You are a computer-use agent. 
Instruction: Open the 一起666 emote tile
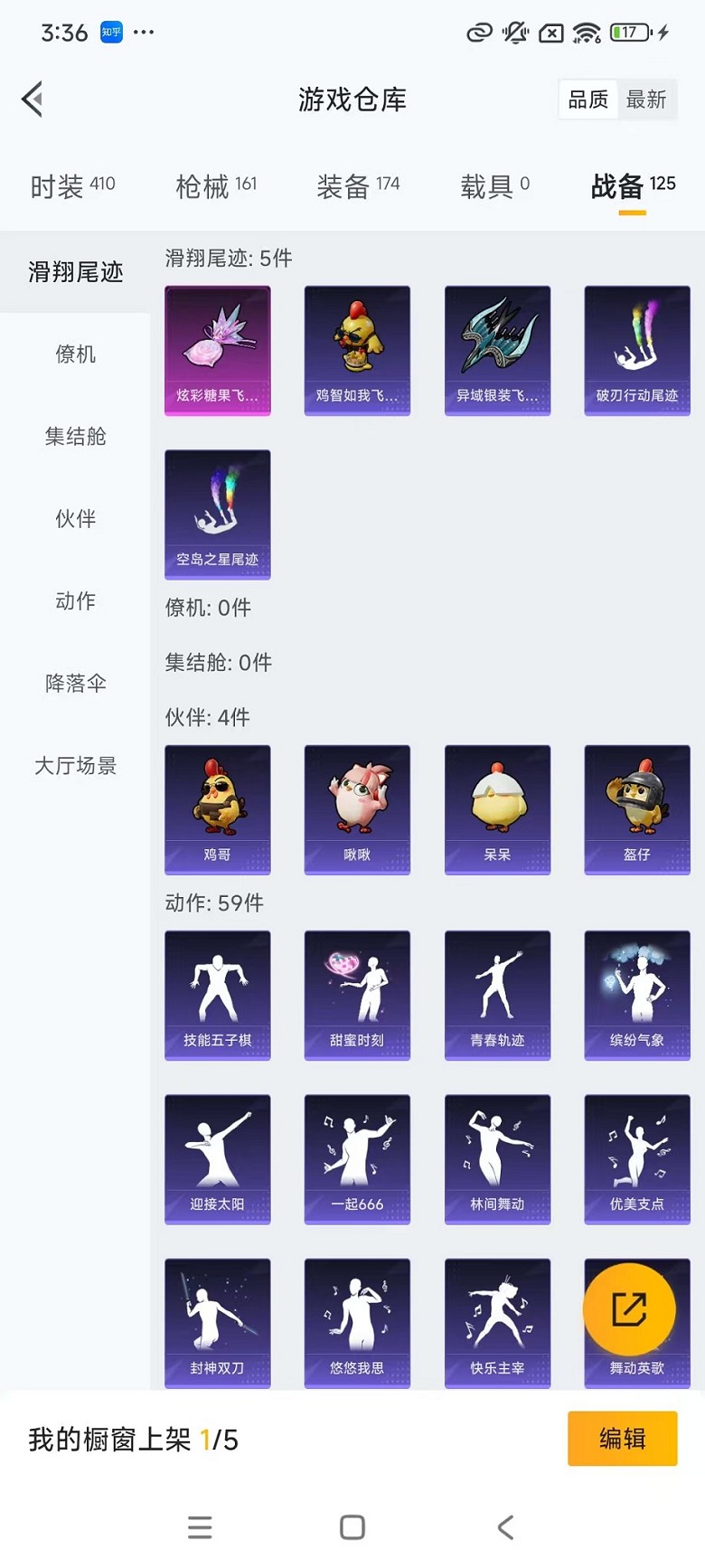[357, 1159]
